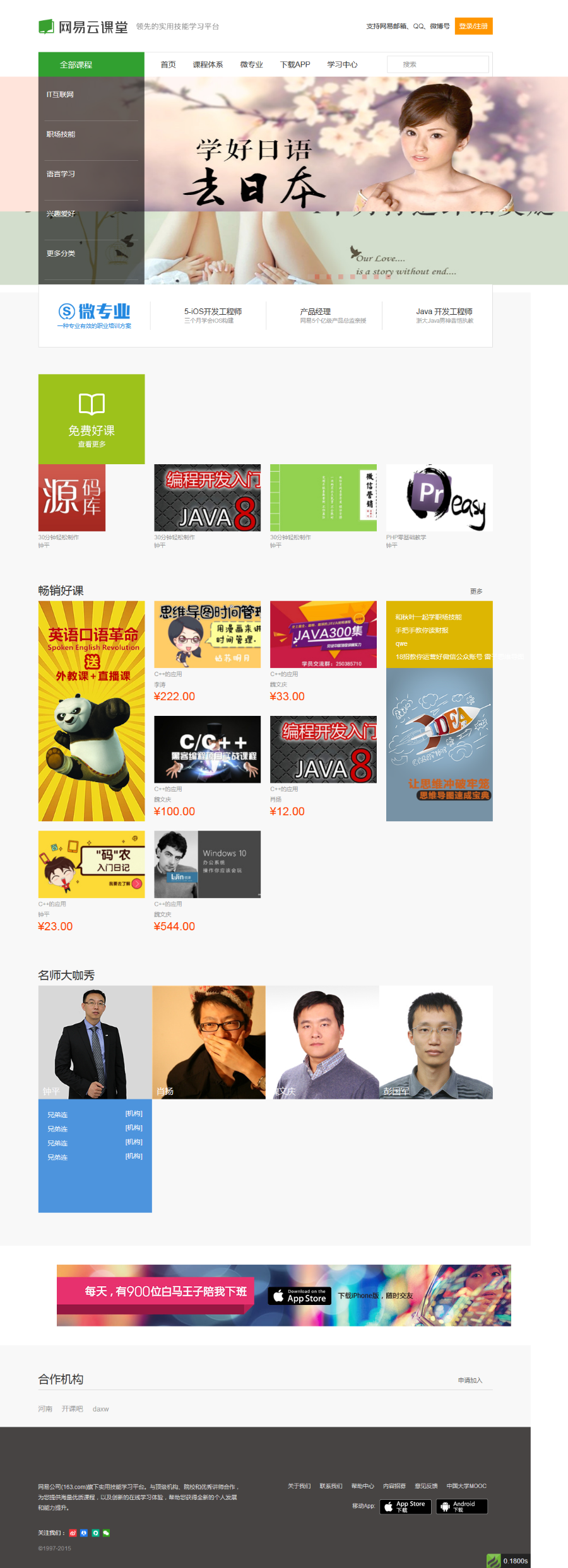The height and width of the screenshot is (1568, 568).
Task: Open the PHP零基础教学 free course
Action: pyautogui.click(x=439, y=498)
